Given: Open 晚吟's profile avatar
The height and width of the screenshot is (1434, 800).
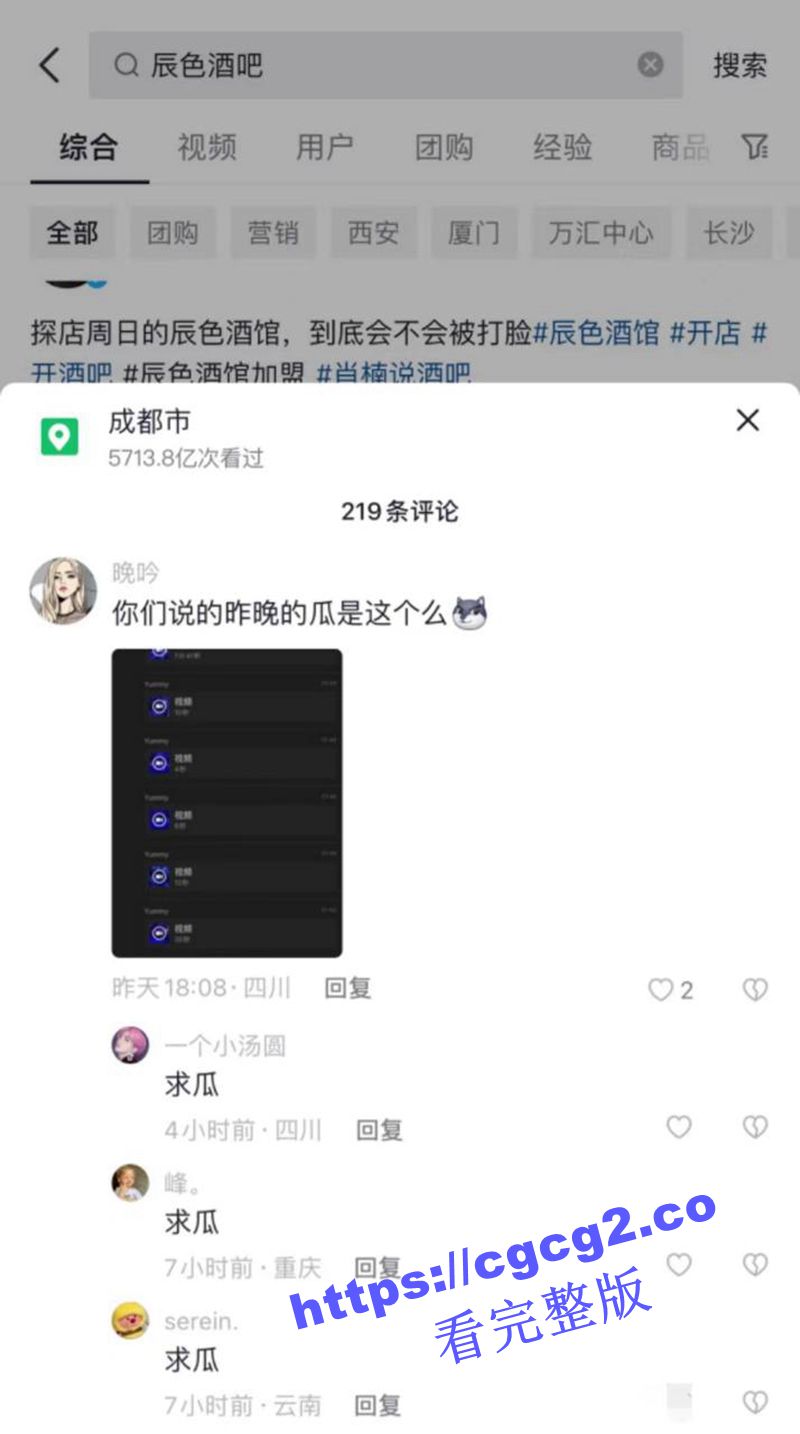Looking at the screenshot, I should (63, 591).
